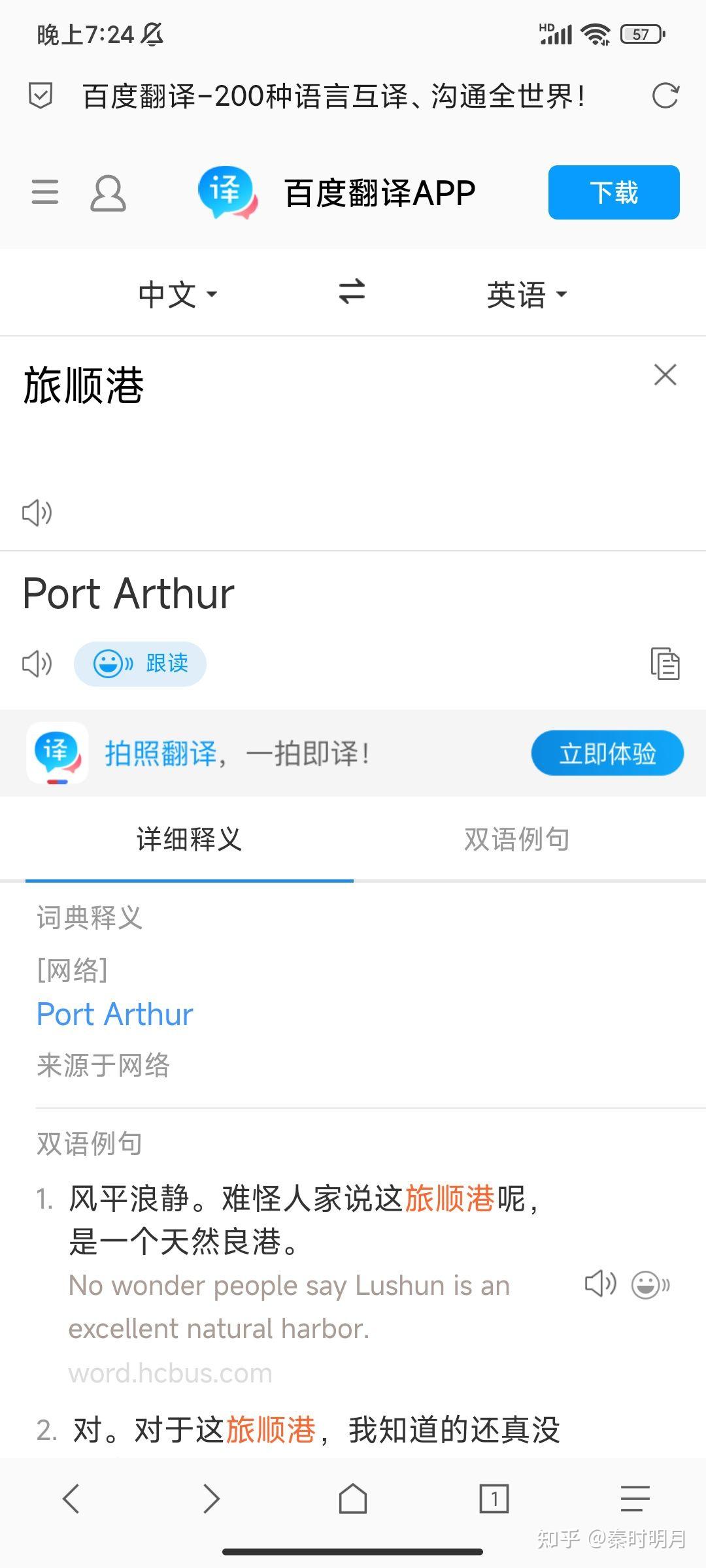Play audio of the source text 旅顺港
Viewport: 706px width, 1568px height.
pyautogui.click(x=37, y=512)
